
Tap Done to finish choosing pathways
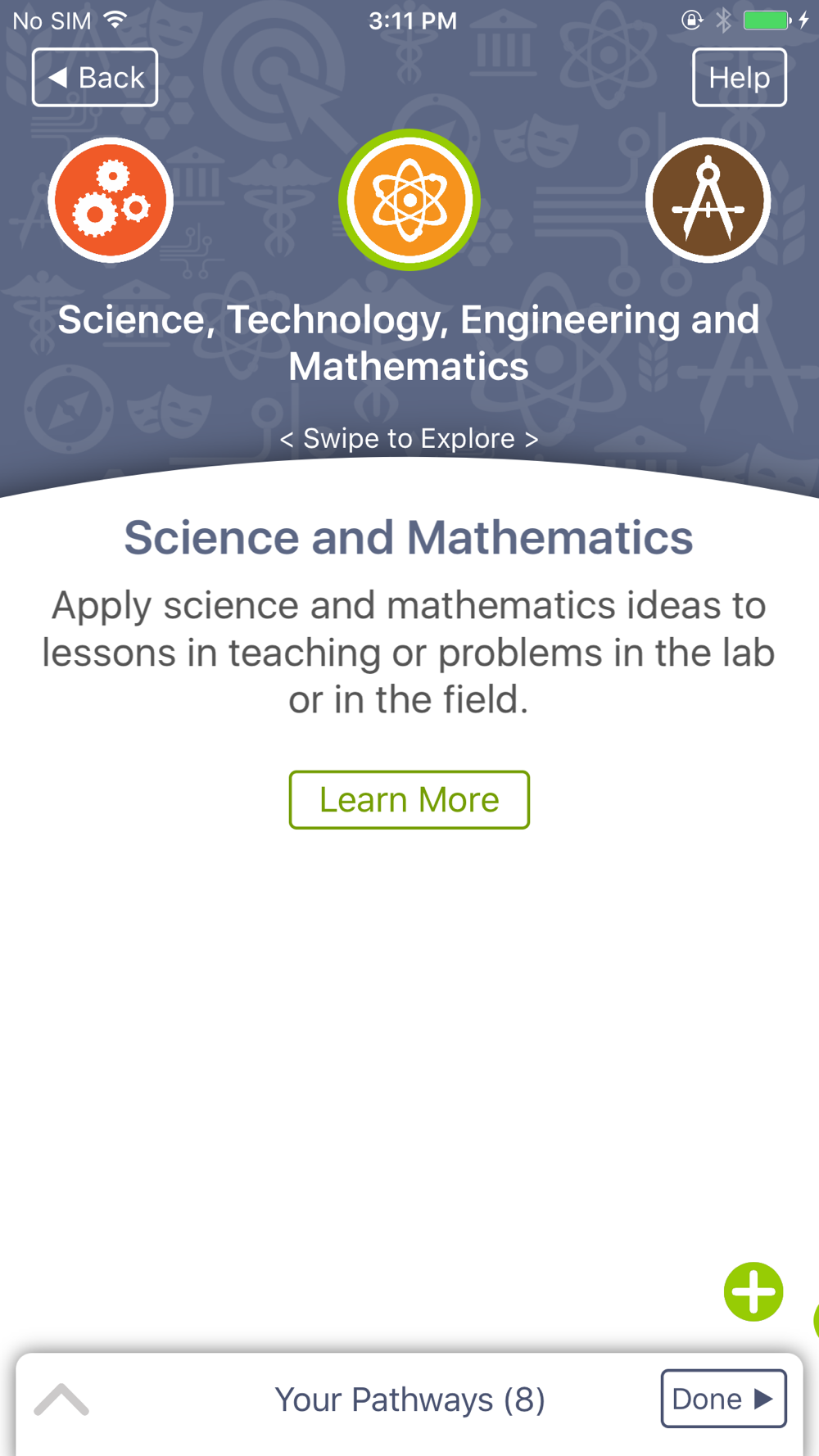(x=722, y=1399)
